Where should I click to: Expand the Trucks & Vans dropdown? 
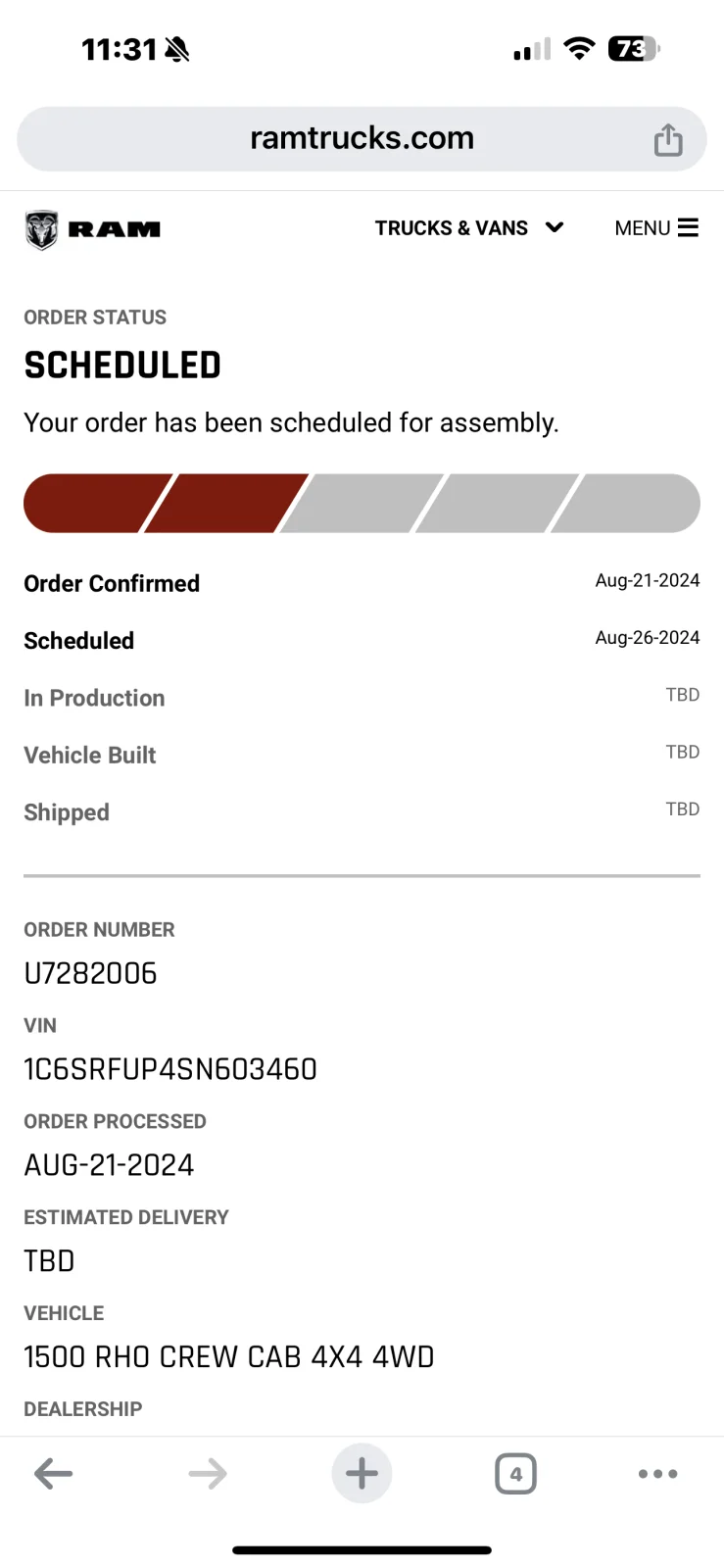pyautogui.click(x=468, y=228)
